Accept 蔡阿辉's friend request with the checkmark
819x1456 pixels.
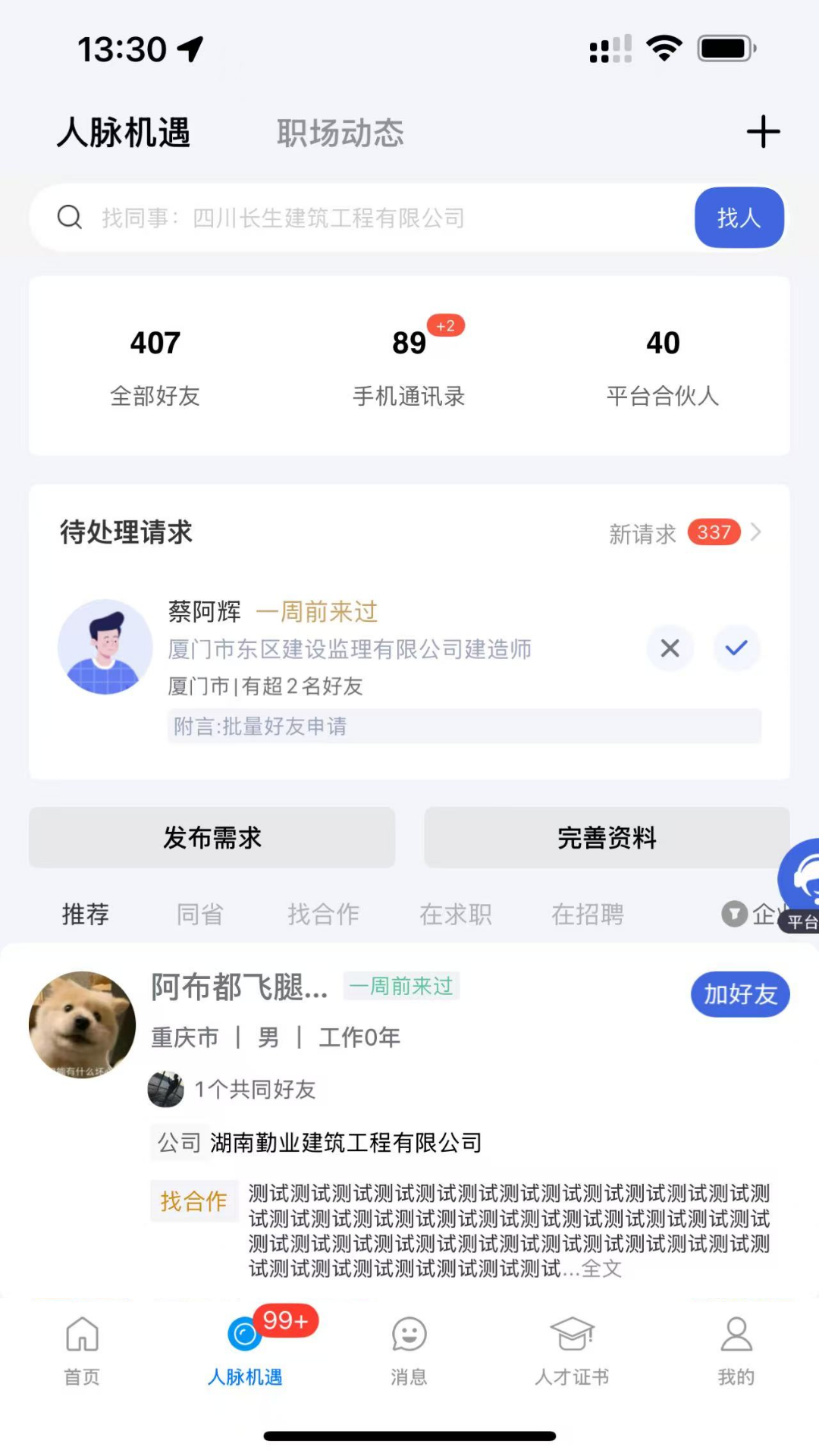736,648
